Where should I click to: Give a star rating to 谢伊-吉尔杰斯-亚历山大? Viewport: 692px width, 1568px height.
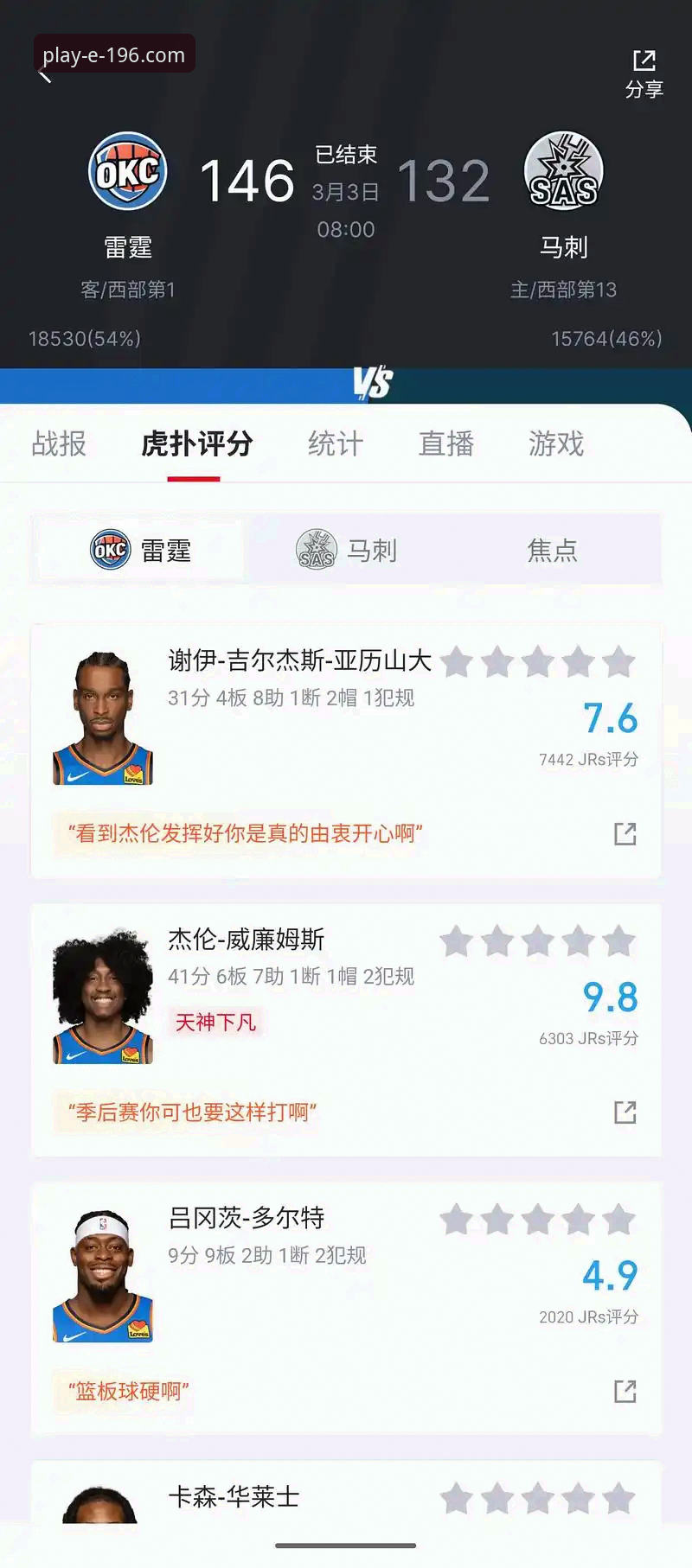point(540,661)
